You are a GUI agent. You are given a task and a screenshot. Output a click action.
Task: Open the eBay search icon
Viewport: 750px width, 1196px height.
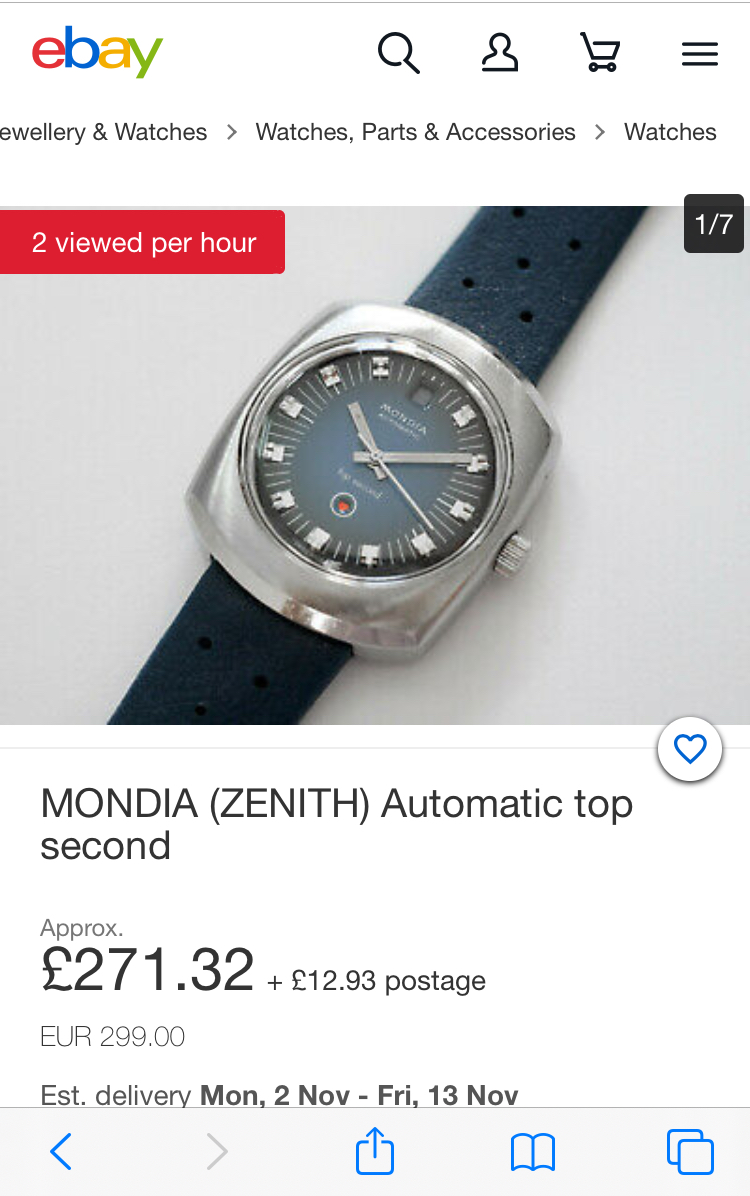click(398, 52)
